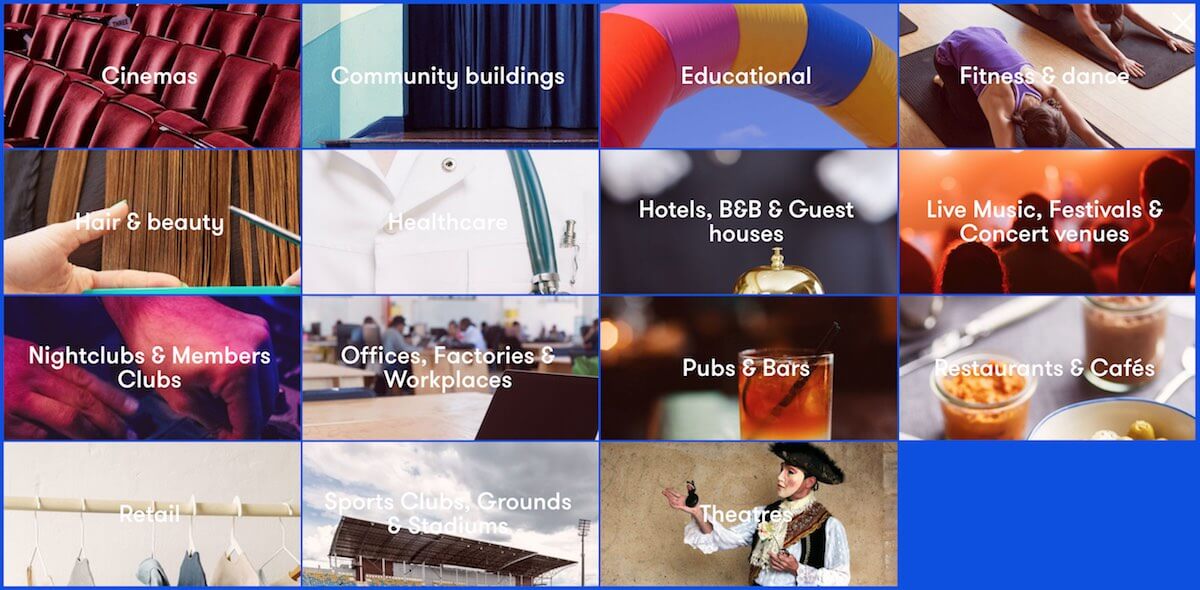1200x590 pixels.
Task: Open the Cinemas category
Action: pyautogui.click(x=150, y=76)
